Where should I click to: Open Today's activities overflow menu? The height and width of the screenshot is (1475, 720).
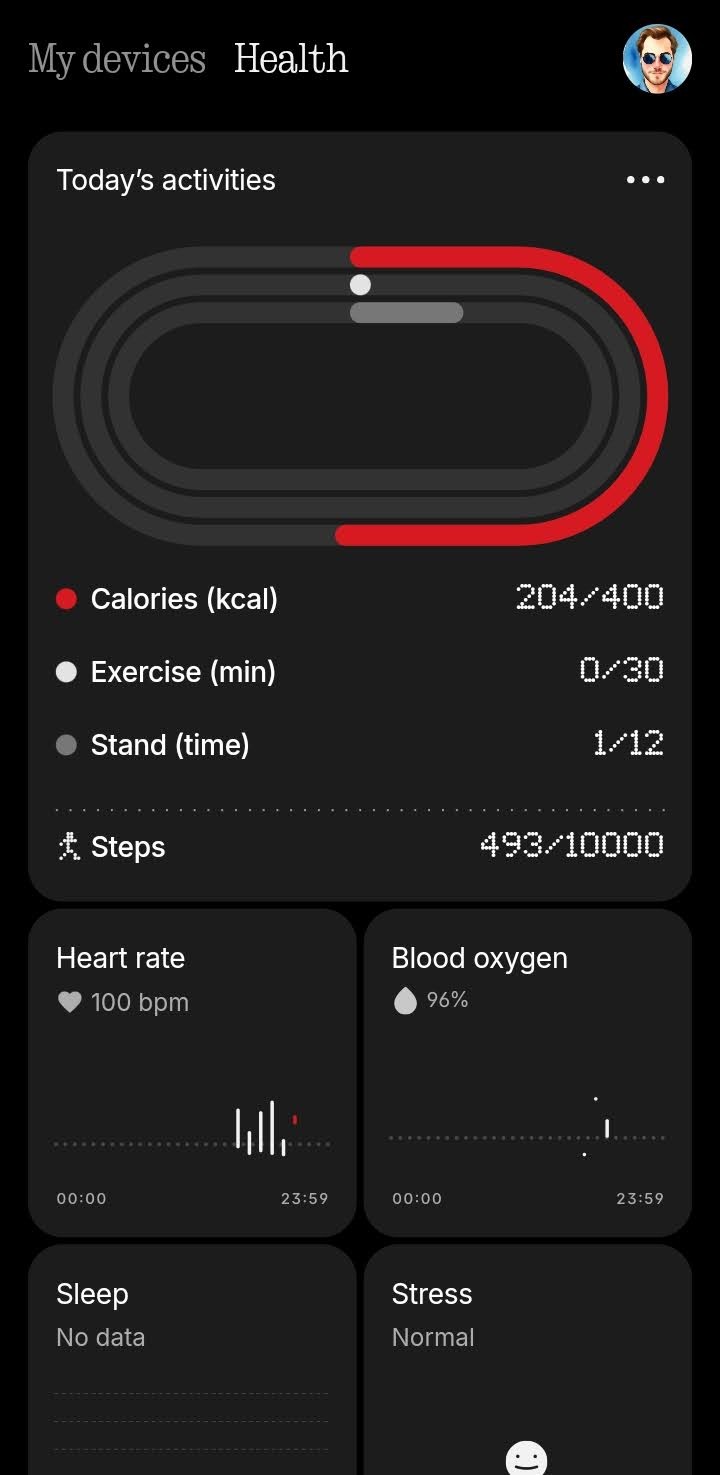645,180
